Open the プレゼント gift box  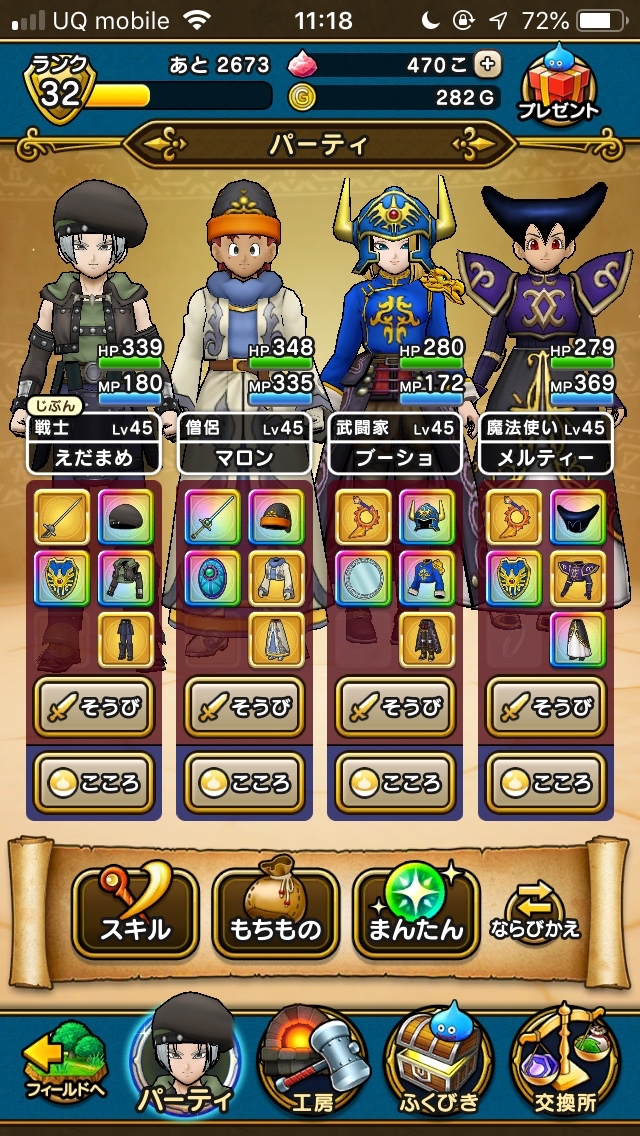[559, 87]
